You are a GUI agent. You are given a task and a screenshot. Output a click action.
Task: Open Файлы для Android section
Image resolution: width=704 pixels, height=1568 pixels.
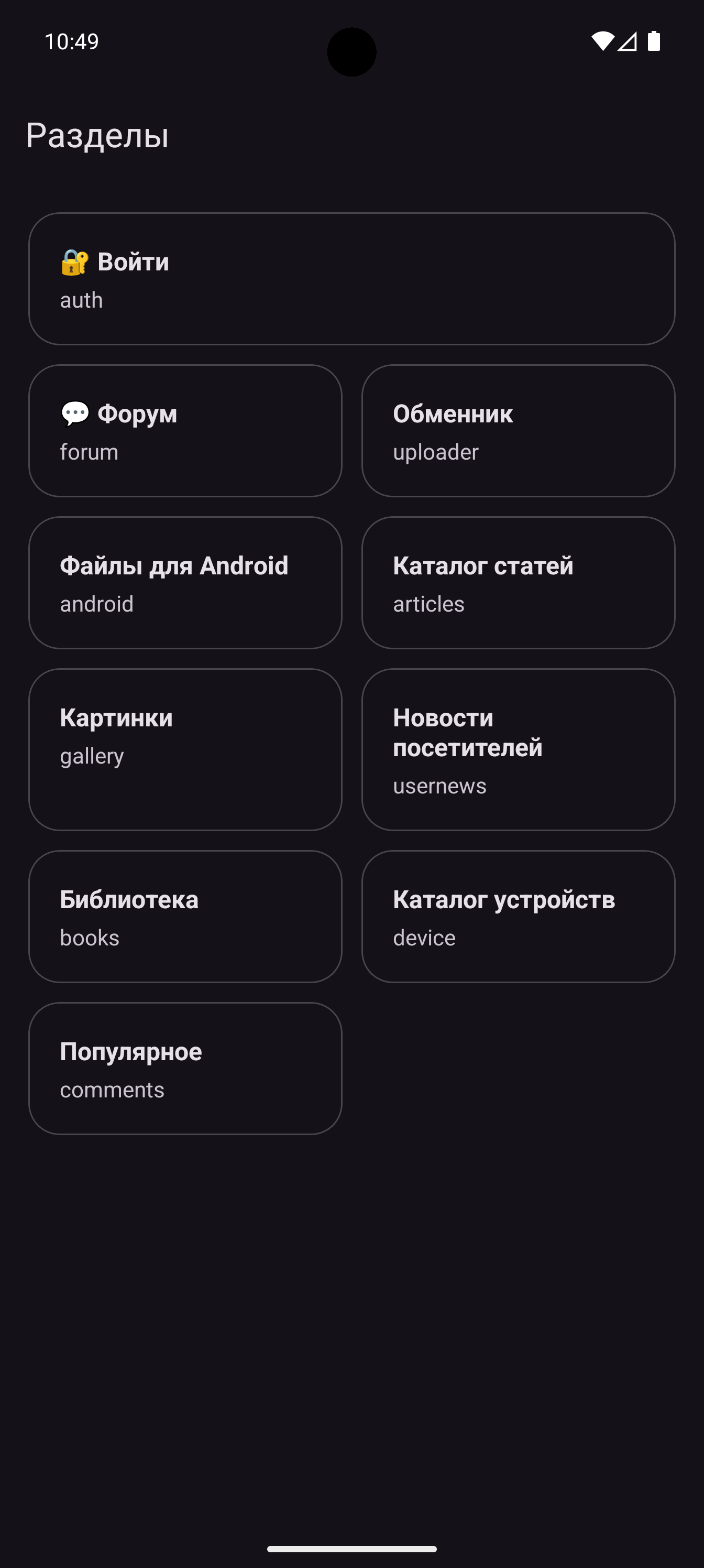point(185,583)
